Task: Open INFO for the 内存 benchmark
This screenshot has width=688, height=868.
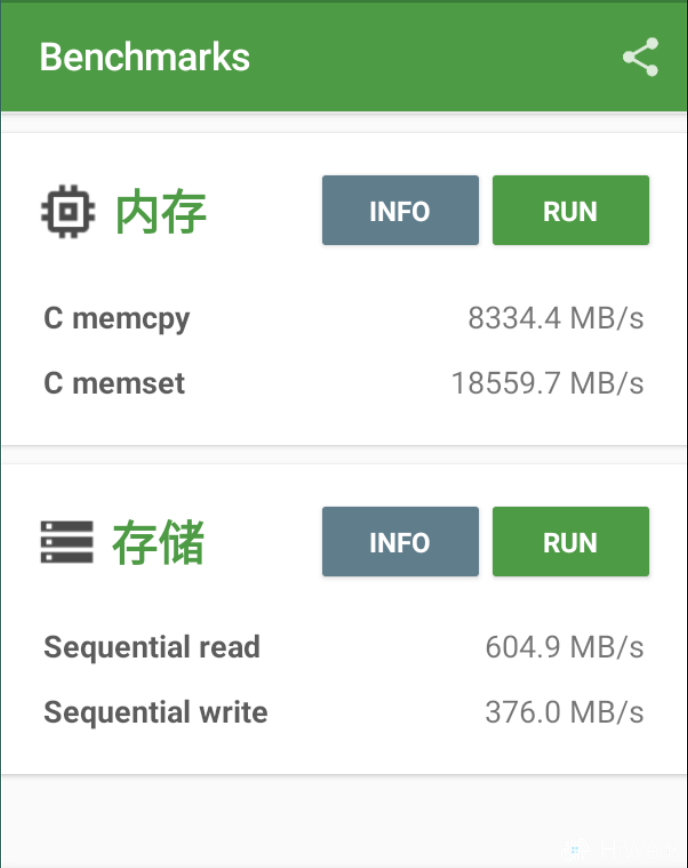Action: point(400,211)
